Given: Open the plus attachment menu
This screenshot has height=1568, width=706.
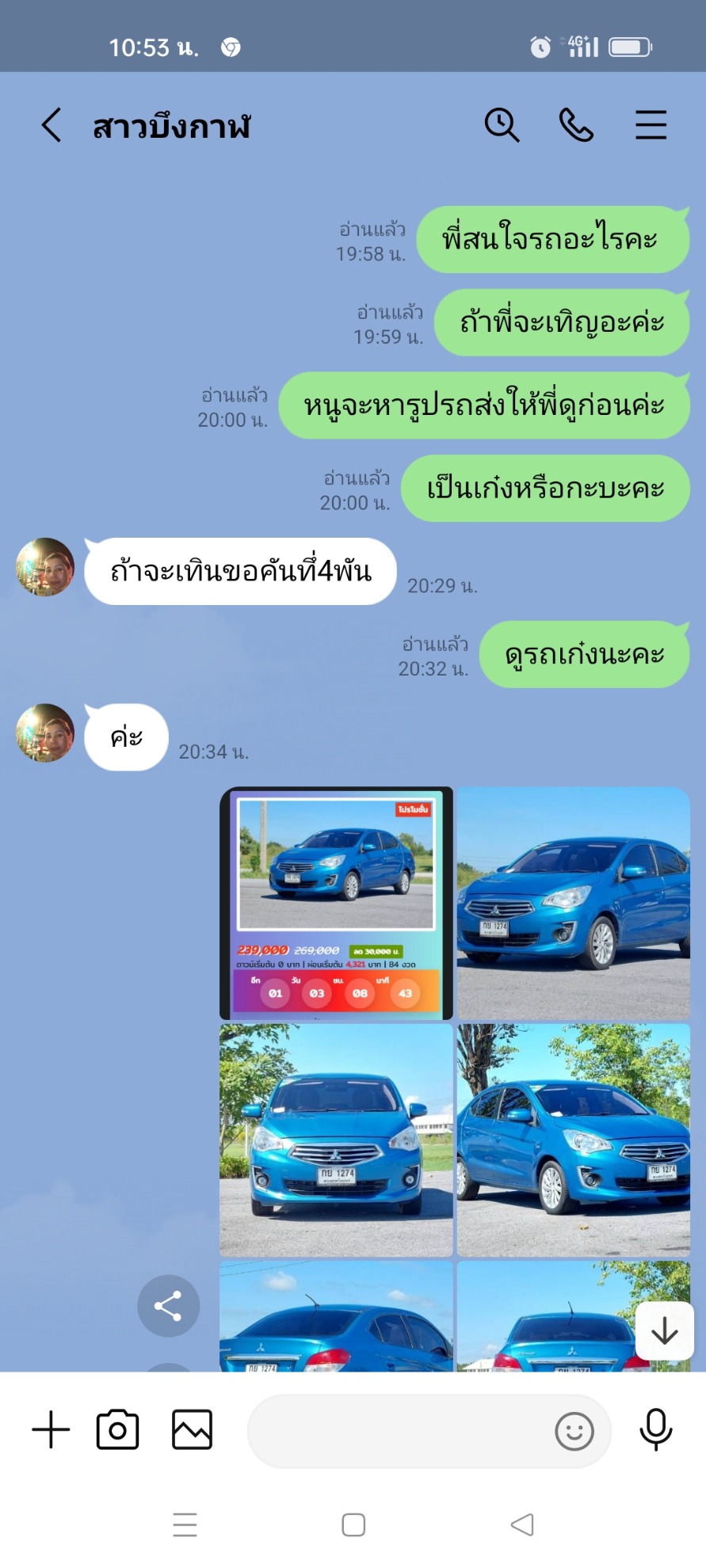Looking at the screenshot, I should (x=51, y=1429).
